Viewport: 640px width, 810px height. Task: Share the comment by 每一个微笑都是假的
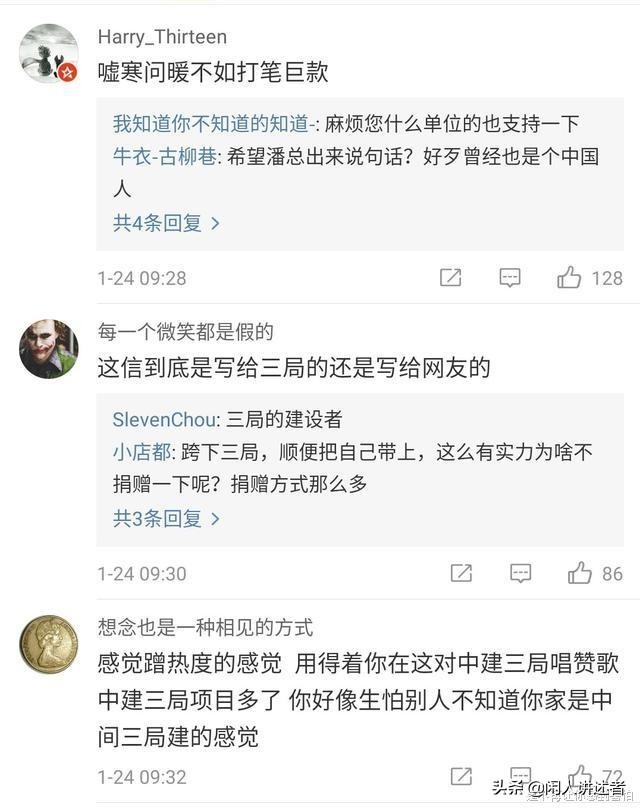(x=461, y=573)
